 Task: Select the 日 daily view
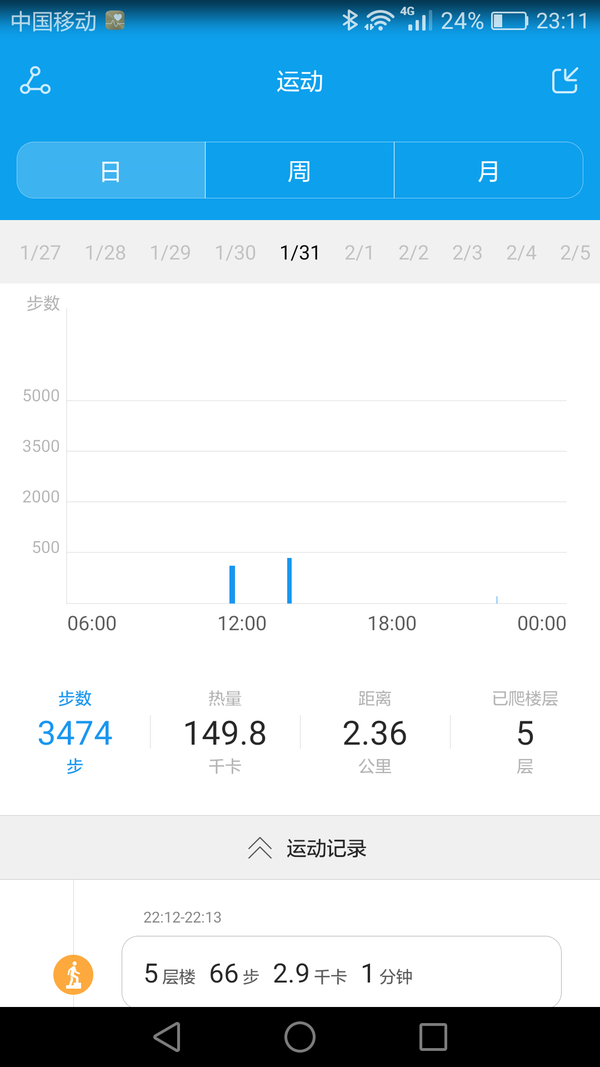click(111, 171)
